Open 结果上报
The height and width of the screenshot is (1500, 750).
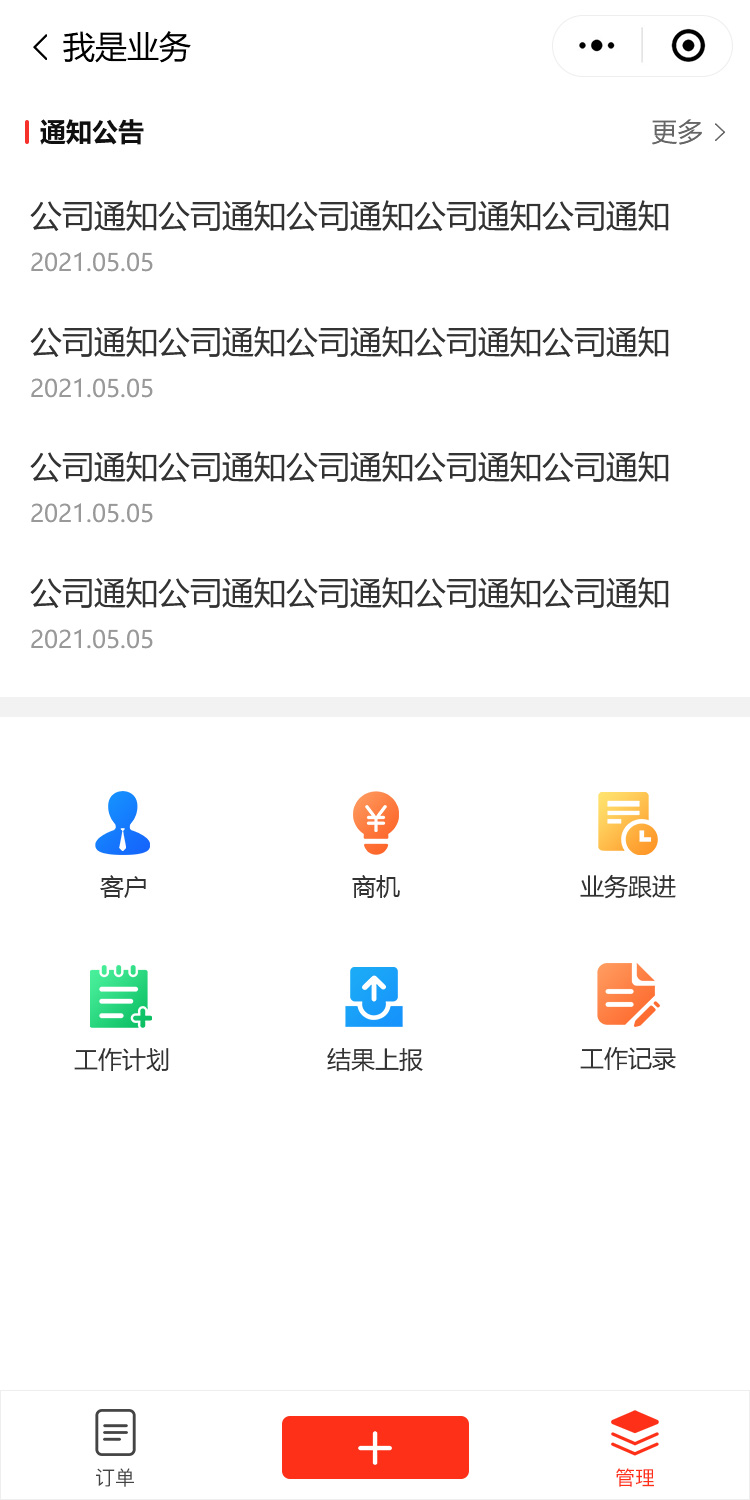tap(375, 1016)
